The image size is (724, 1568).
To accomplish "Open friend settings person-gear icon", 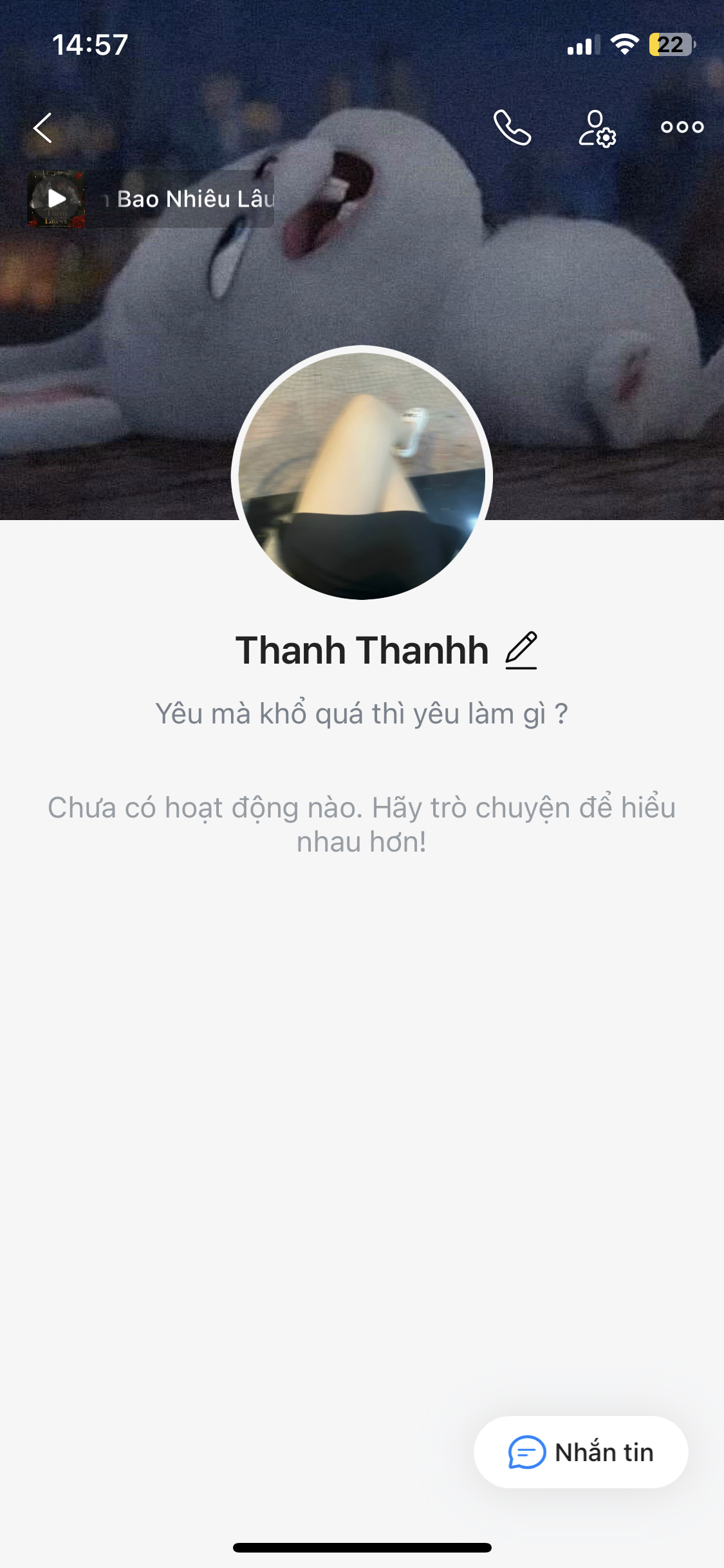I will point(597,128).
